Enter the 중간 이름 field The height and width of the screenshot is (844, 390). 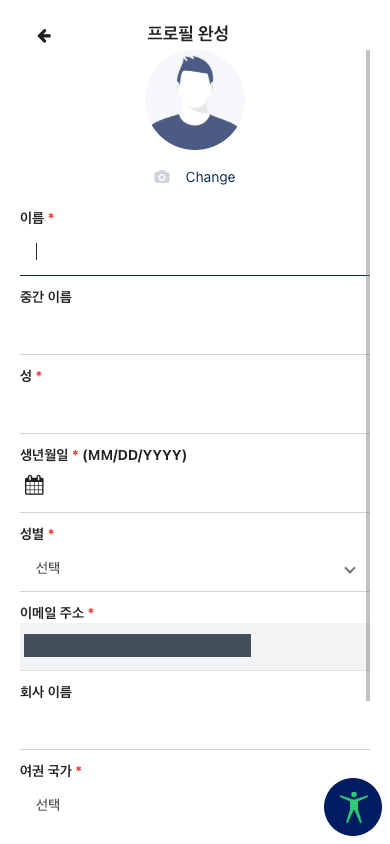(195, 331)
